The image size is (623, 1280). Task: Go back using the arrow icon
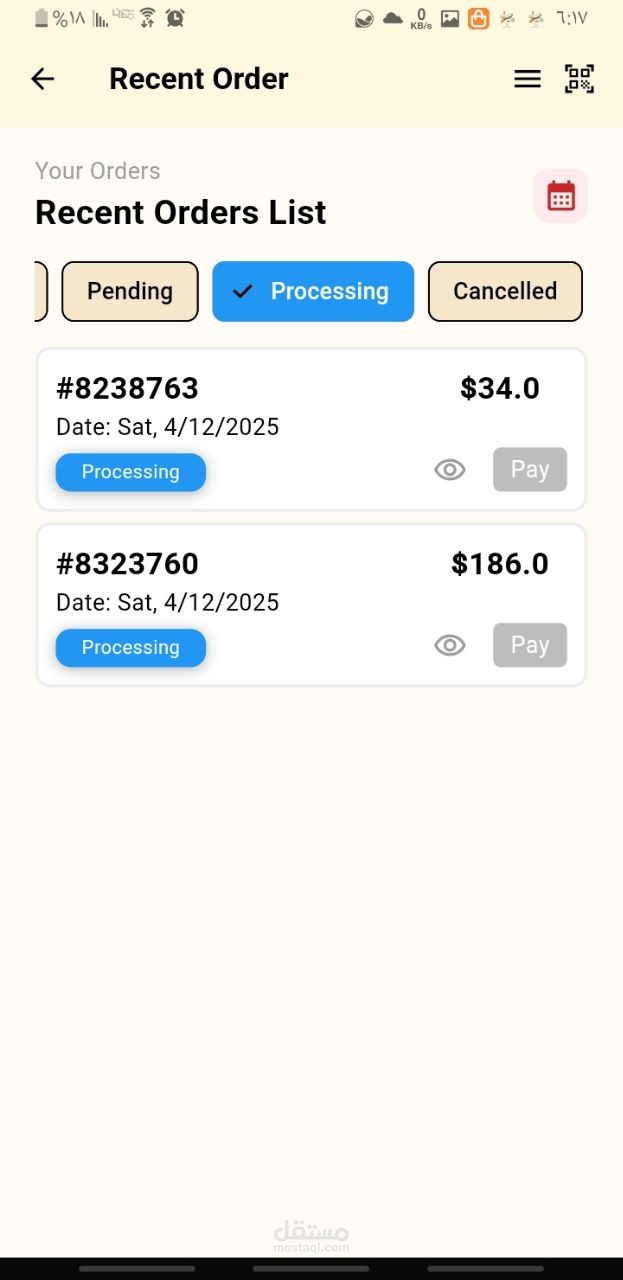[x=42, y=79]
